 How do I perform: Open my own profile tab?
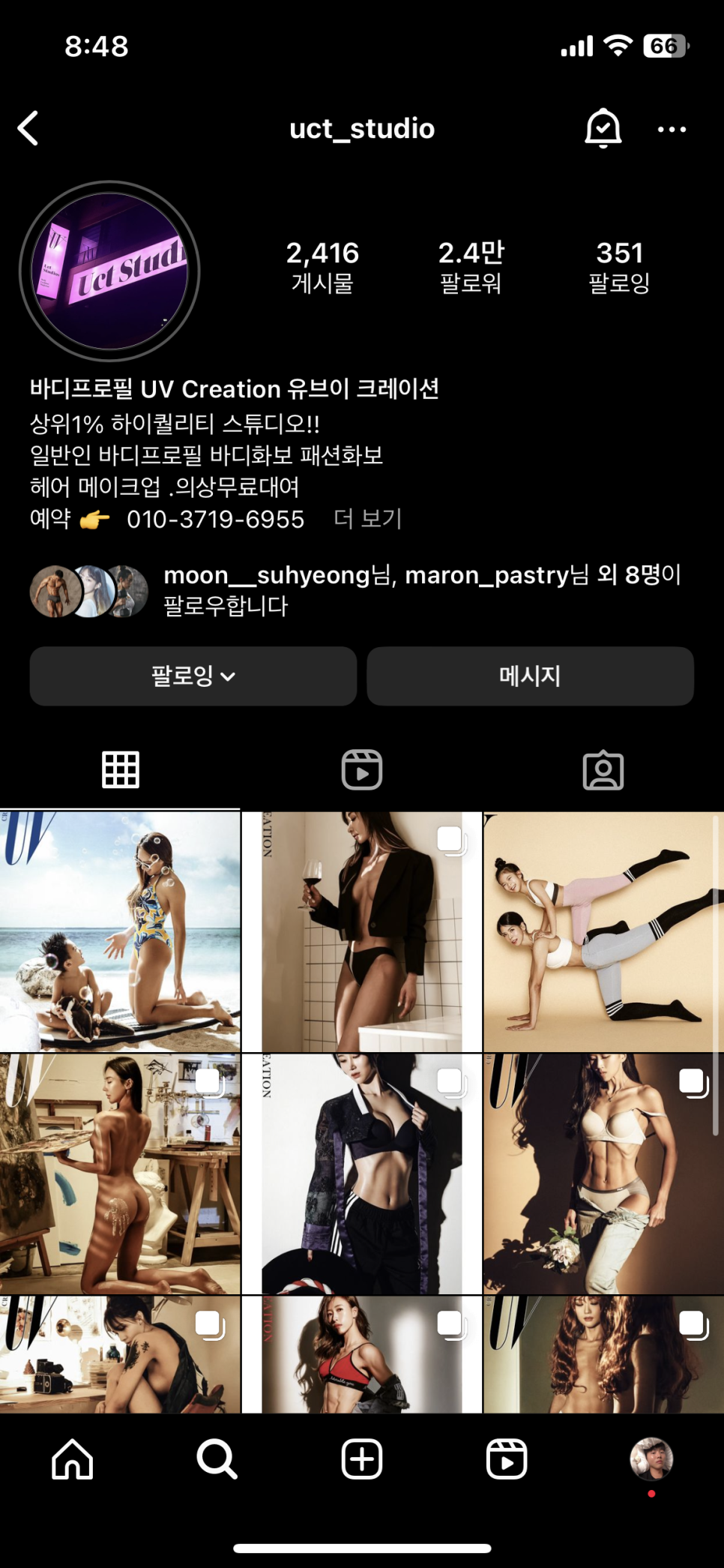pos(651,1459)
